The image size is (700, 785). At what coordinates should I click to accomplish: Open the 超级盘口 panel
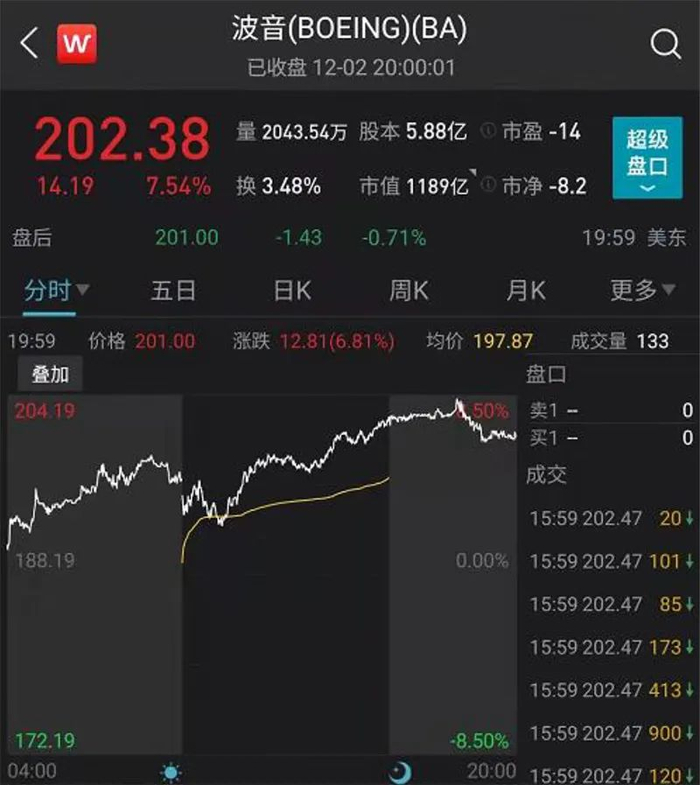coord(647,159)
